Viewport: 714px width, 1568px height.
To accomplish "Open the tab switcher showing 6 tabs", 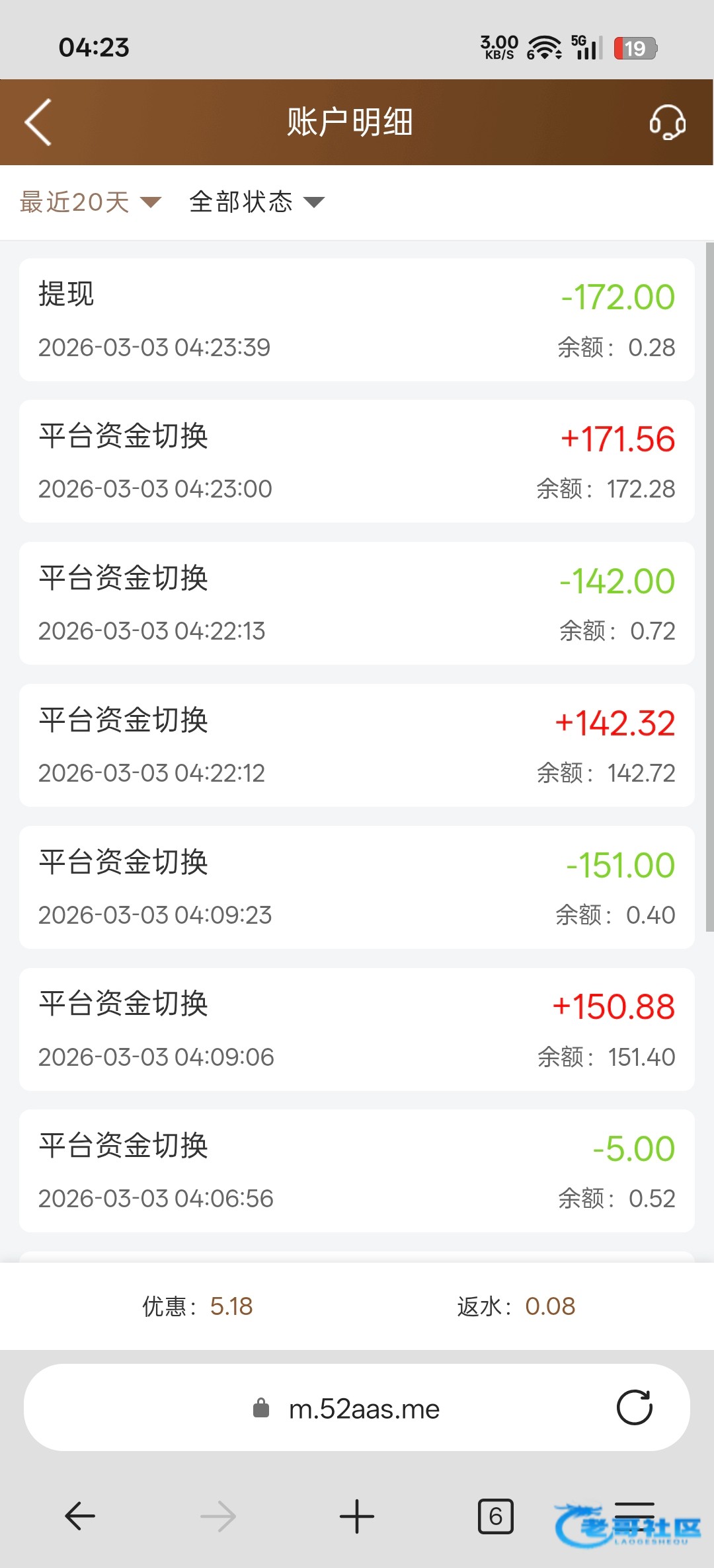I will [x=496, y=1516].
